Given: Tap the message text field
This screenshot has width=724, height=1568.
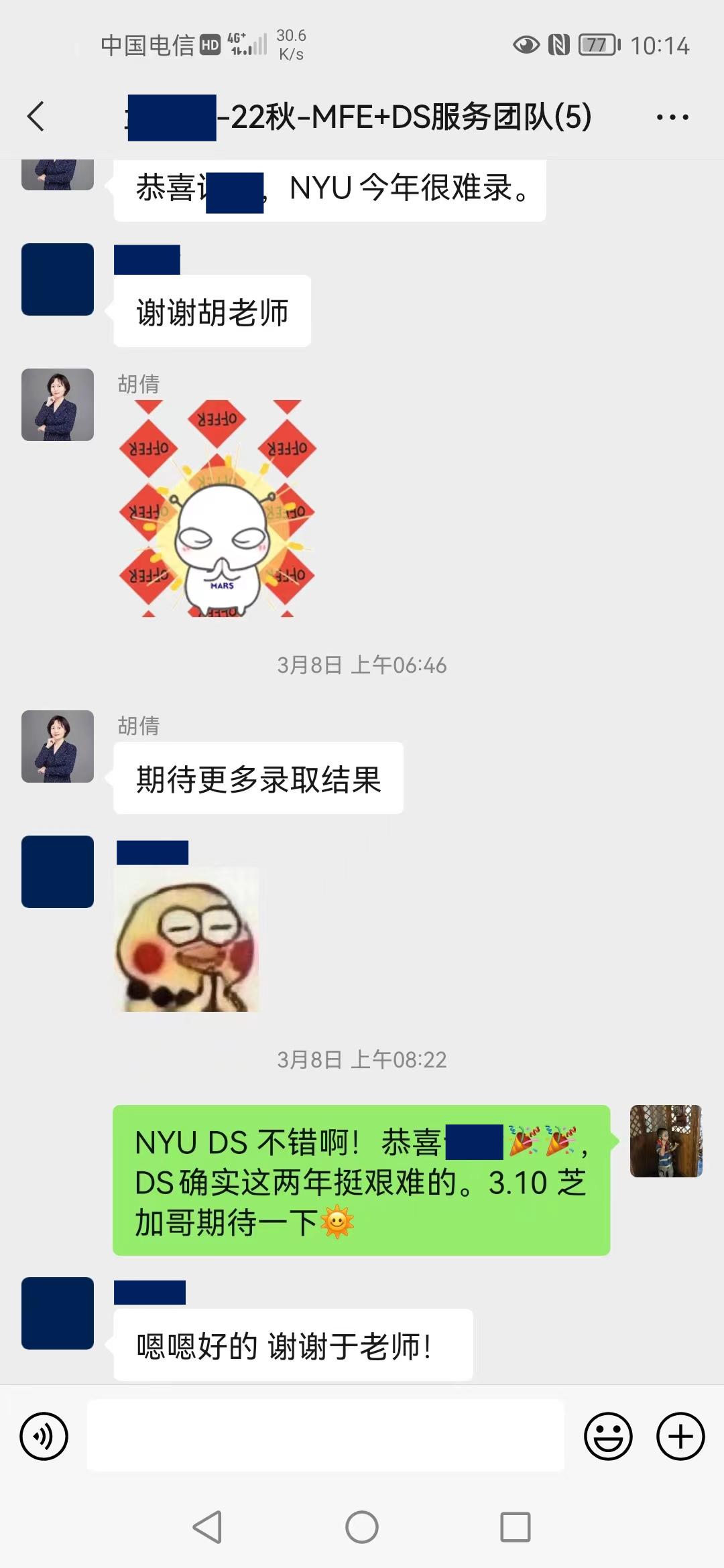Looking at the screenshot, I should coord(326,1435).
